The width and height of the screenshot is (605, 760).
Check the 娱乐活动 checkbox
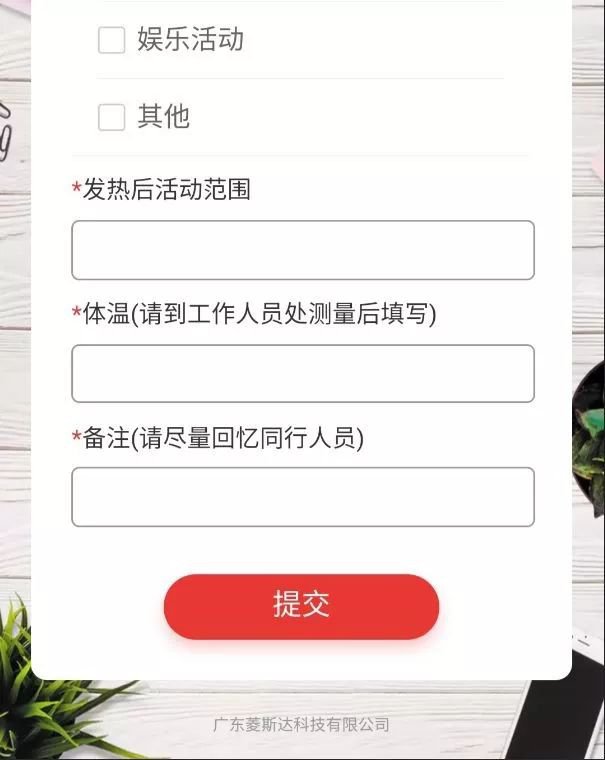[111, 40]
